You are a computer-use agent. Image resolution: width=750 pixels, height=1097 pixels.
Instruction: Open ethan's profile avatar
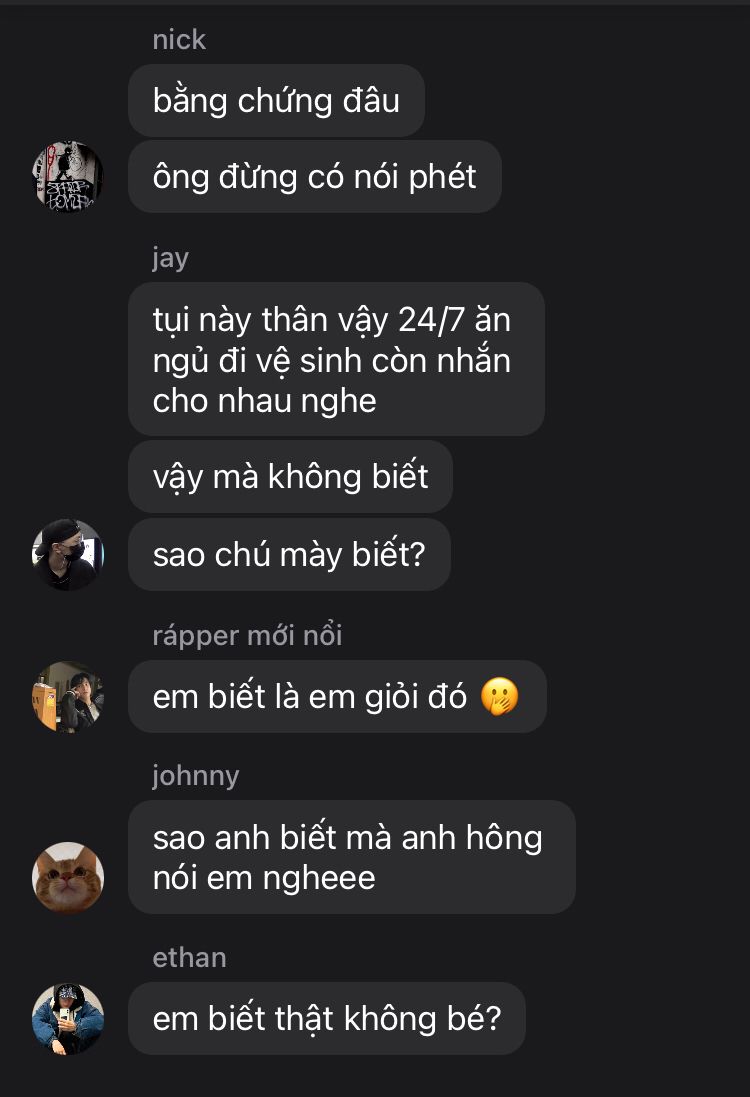click(x=68, y=1019)
